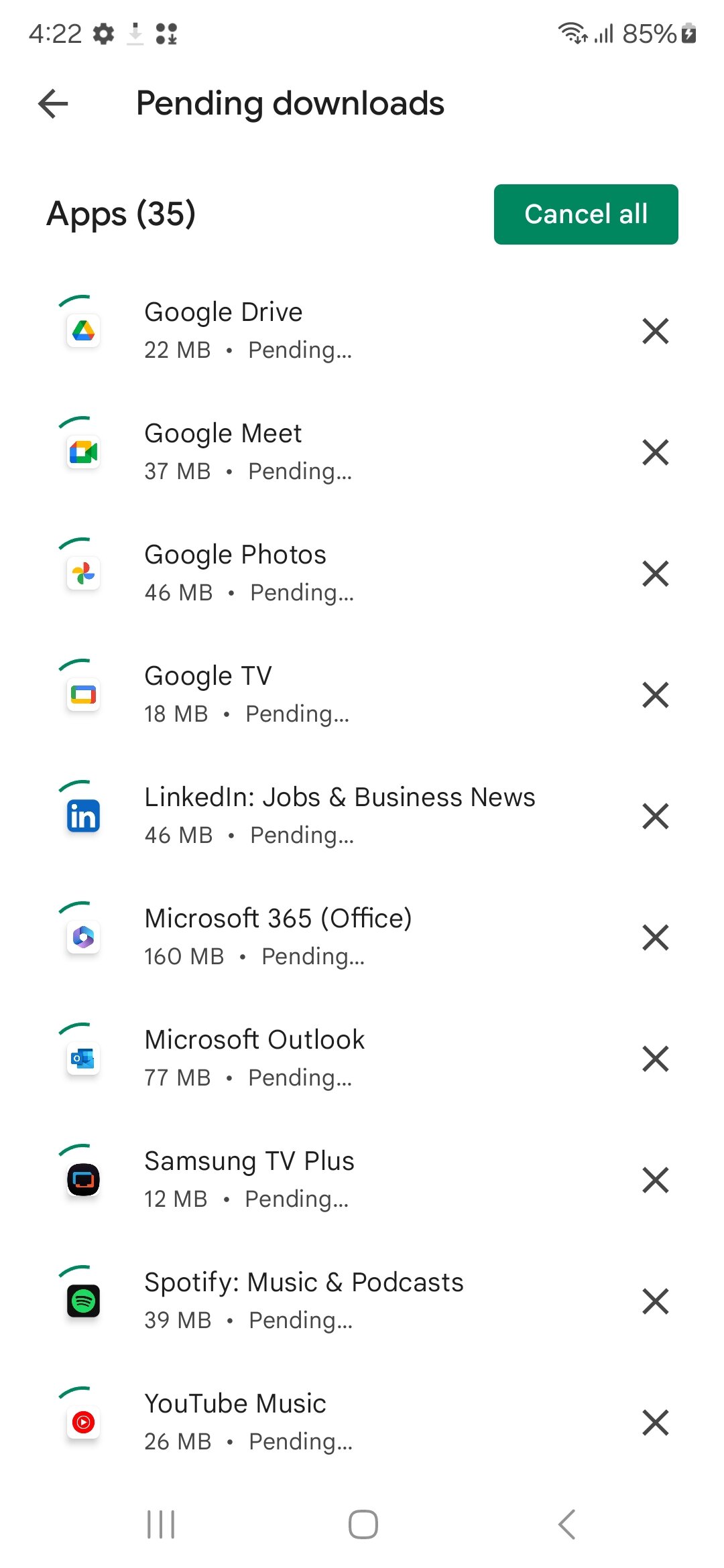Screen dimensions: 724x1568
Task: Cancel the YouTube Music download
Action: [655, 1423]
